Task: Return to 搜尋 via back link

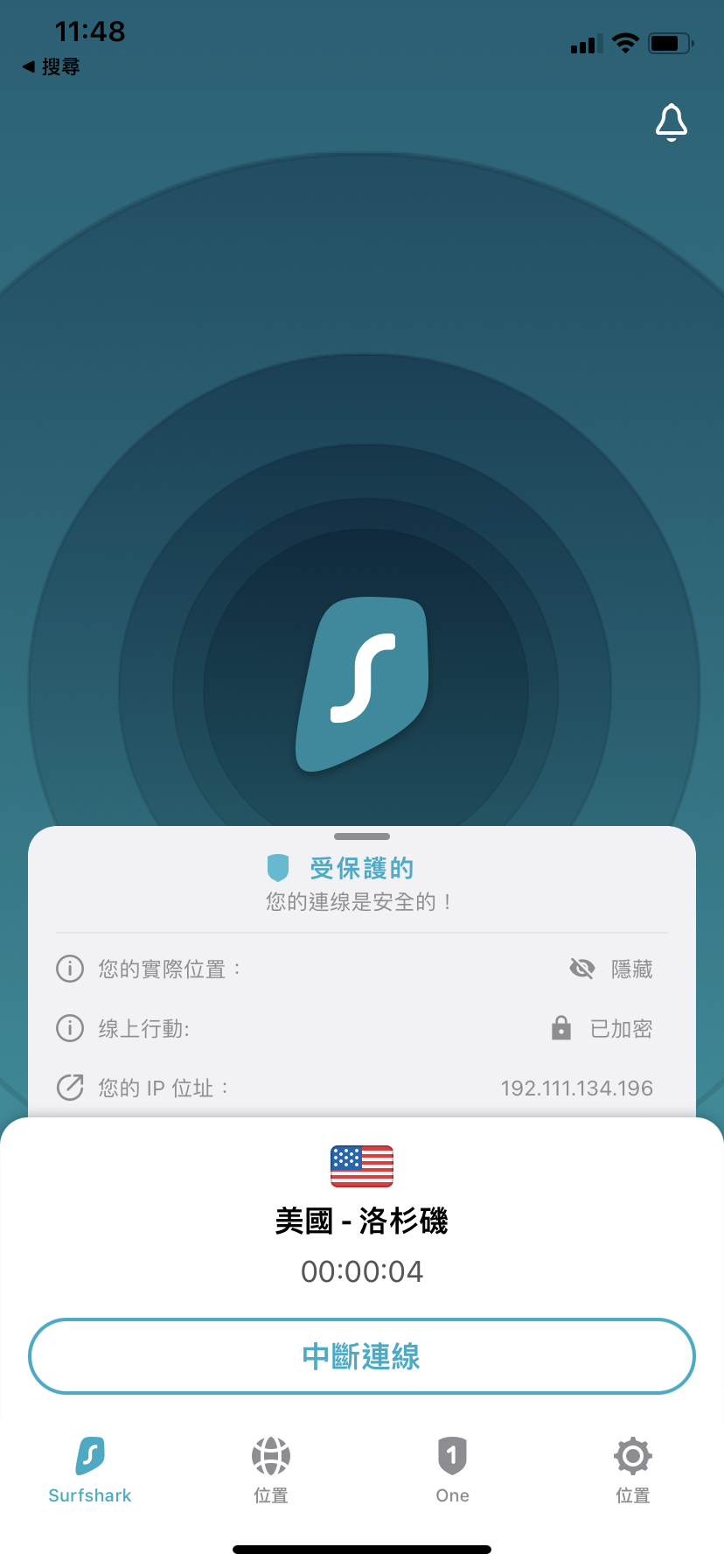Action: [51, 66]
